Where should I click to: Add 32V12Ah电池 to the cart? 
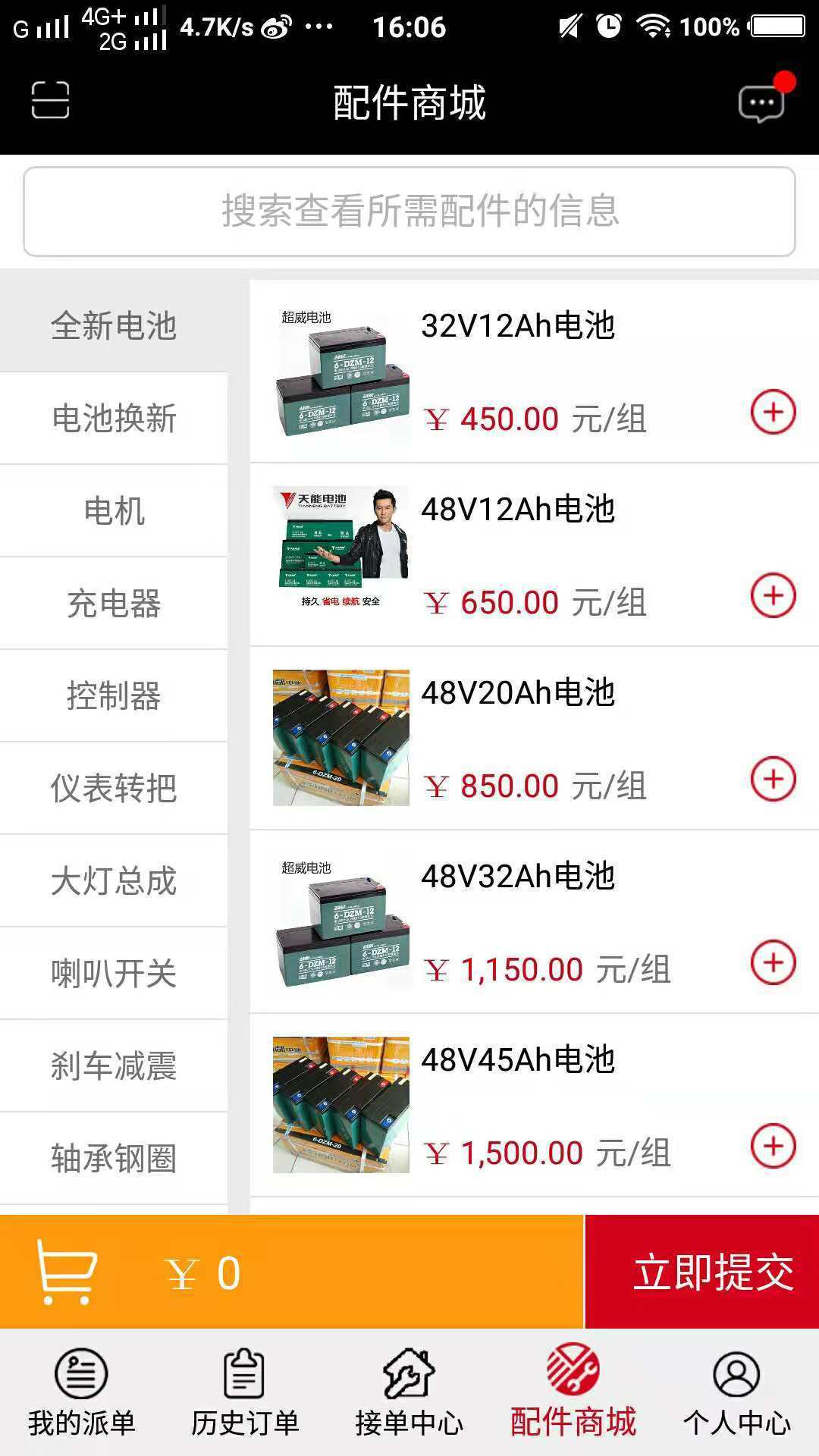pyautogui.click(x=773, y=413)
